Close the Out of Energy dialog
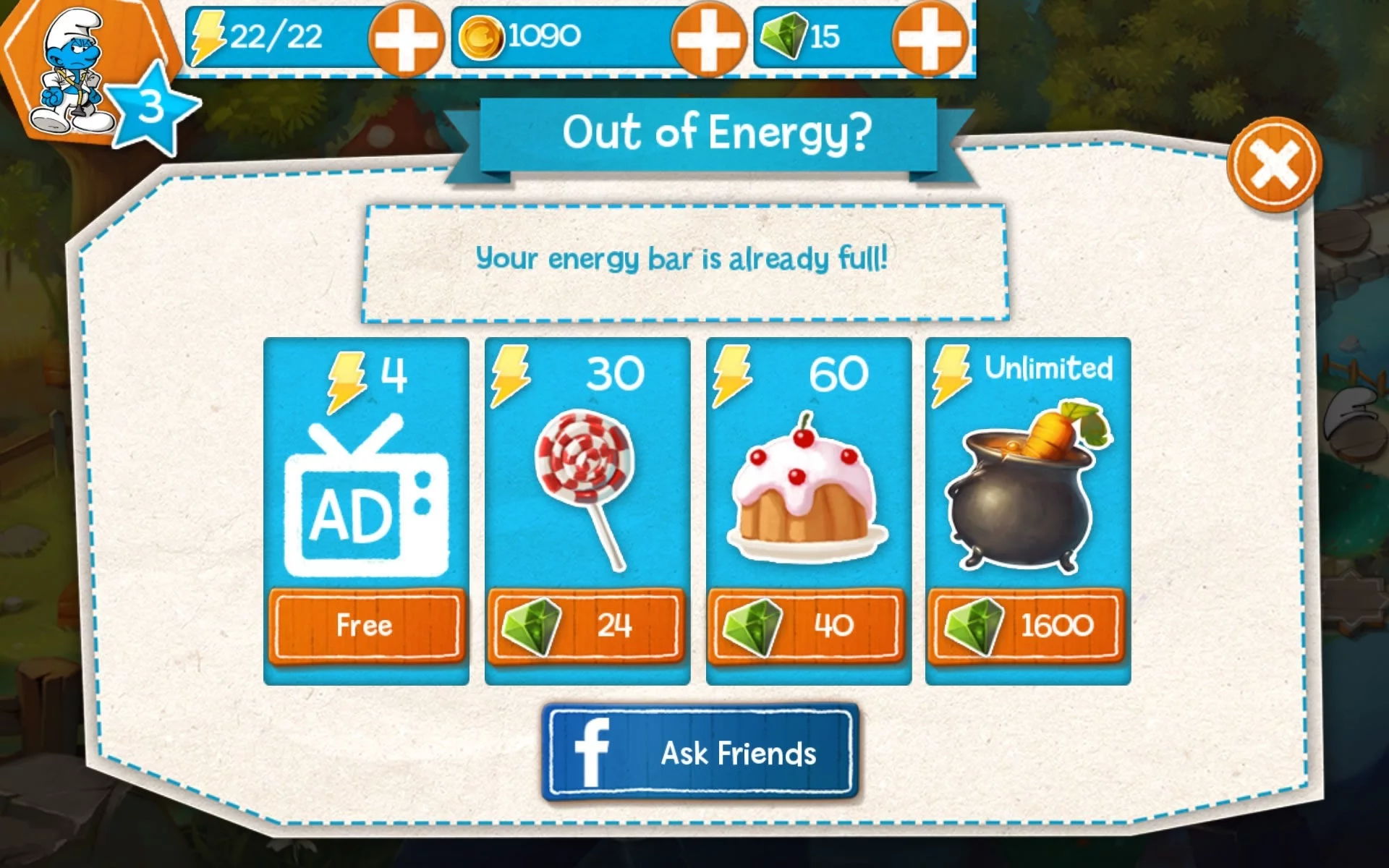The image size is (1389, 868). point(1274,165)
